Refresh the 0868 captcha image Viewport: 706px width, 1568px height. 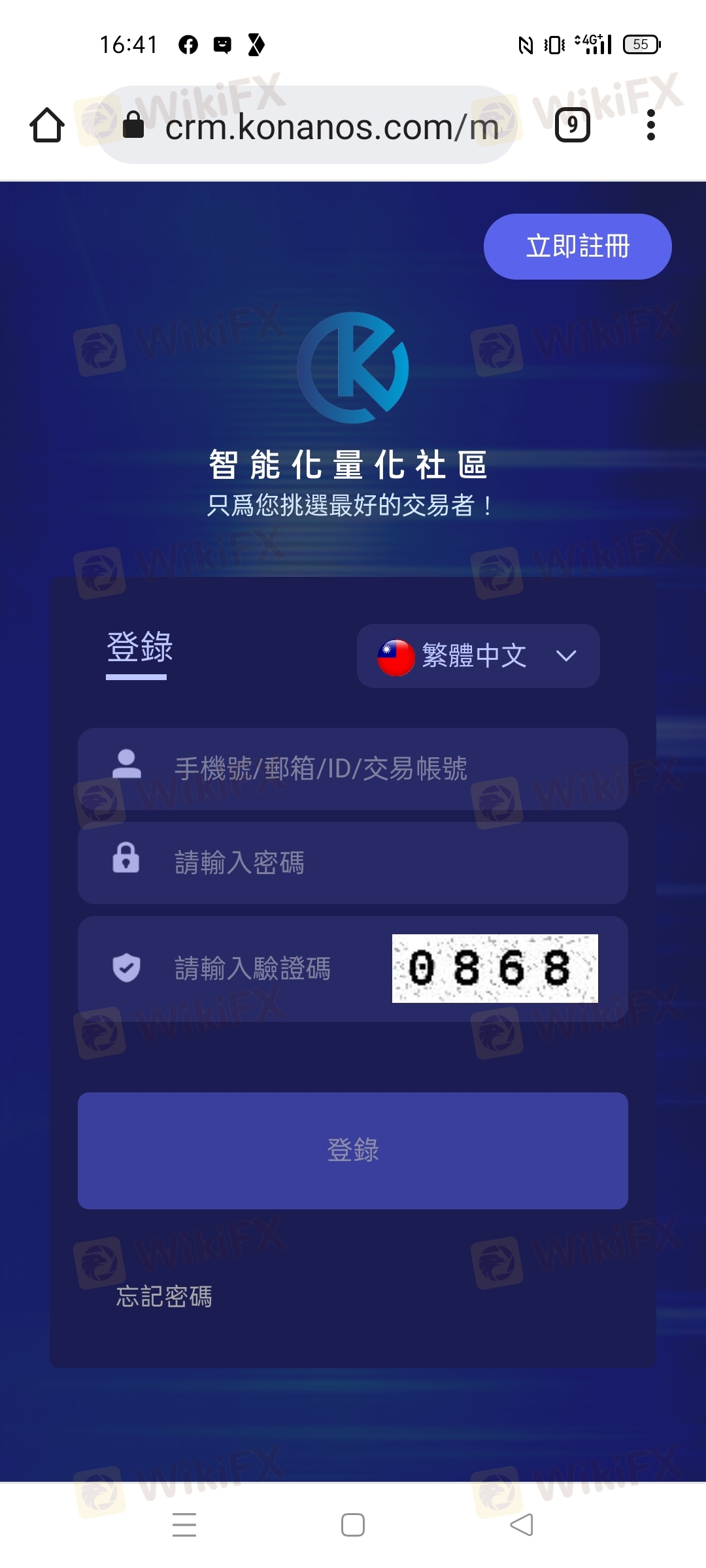(x=495, y=969)
